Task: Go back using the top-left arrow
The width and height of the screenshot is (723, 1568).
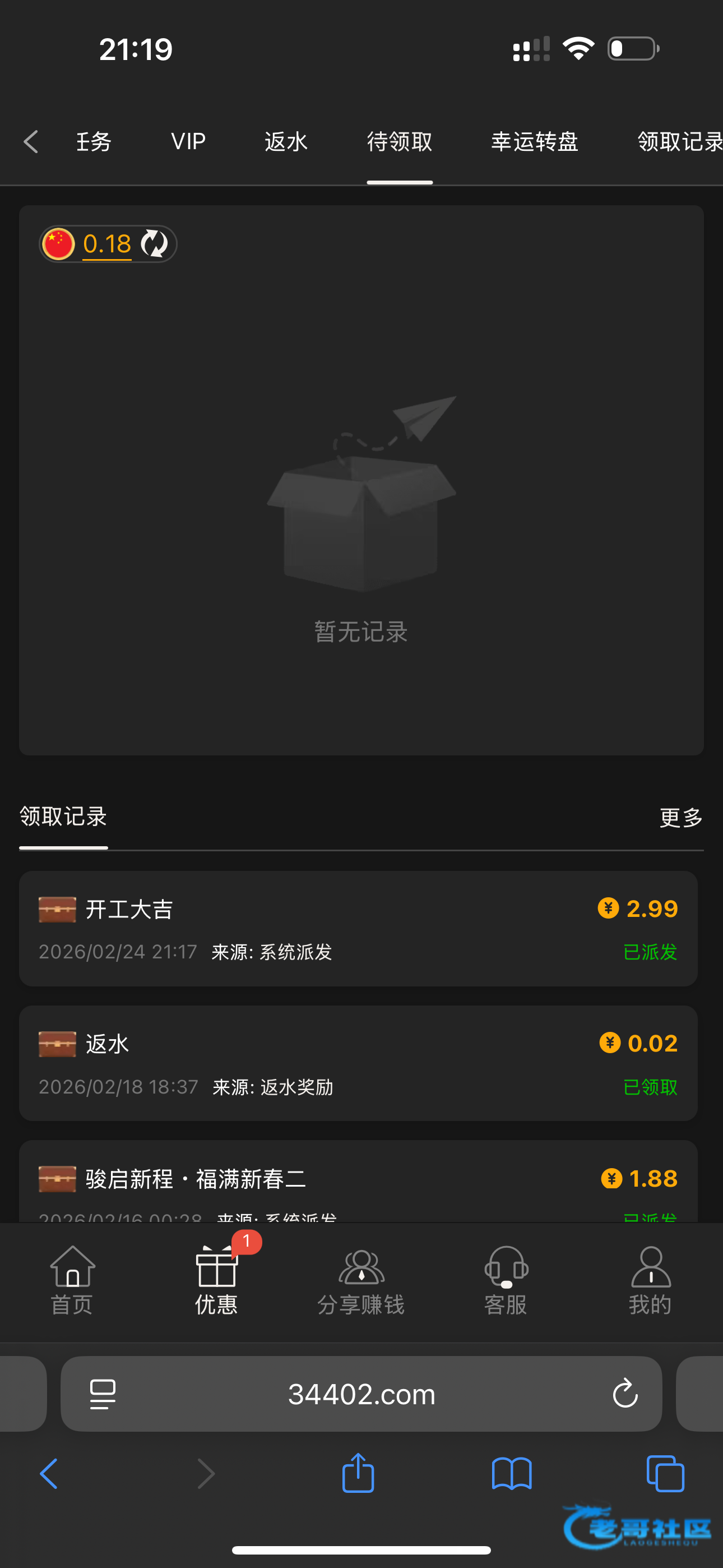Action: click(x=31, y=142)
